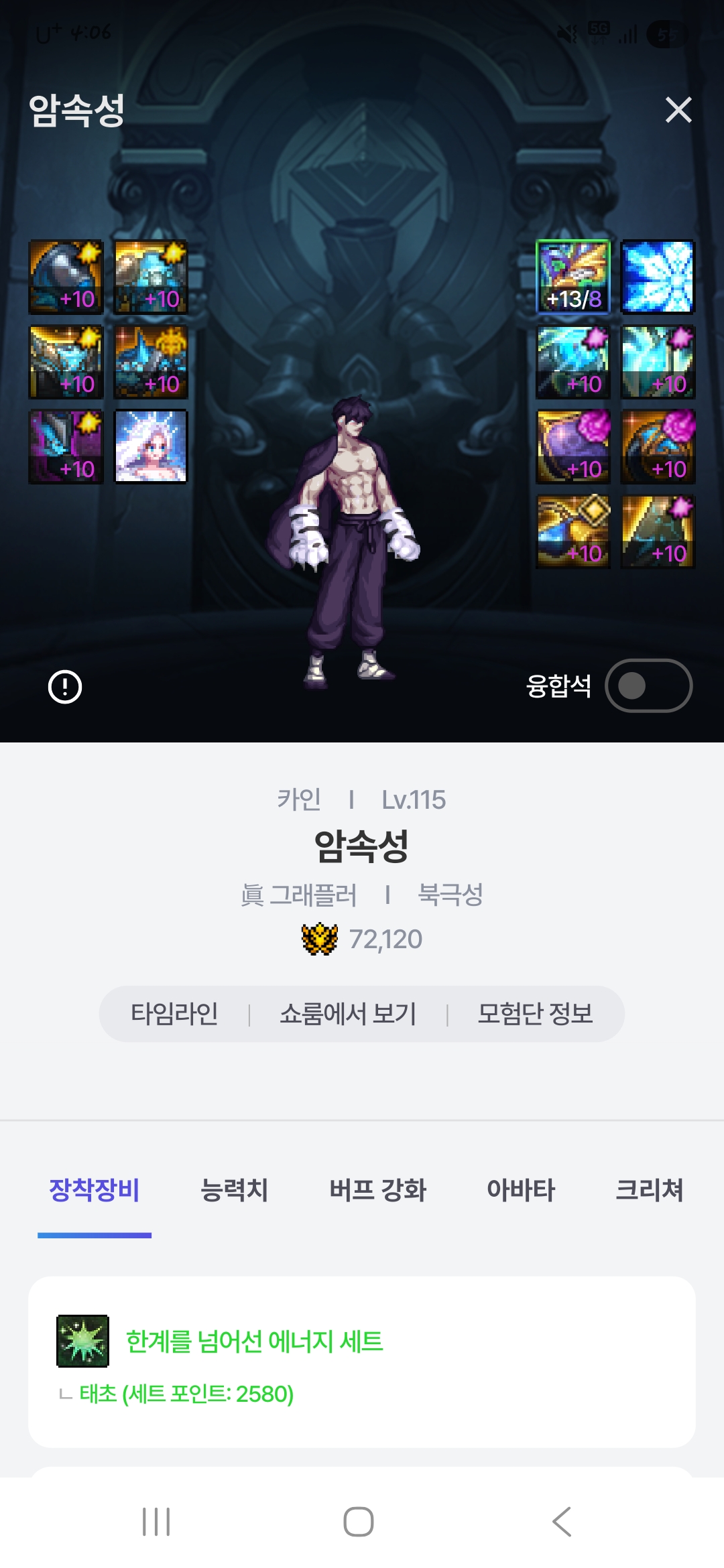Tap 쇼룸에서 보기
Screen dimensions: 724x1568
coord(348,1013)
